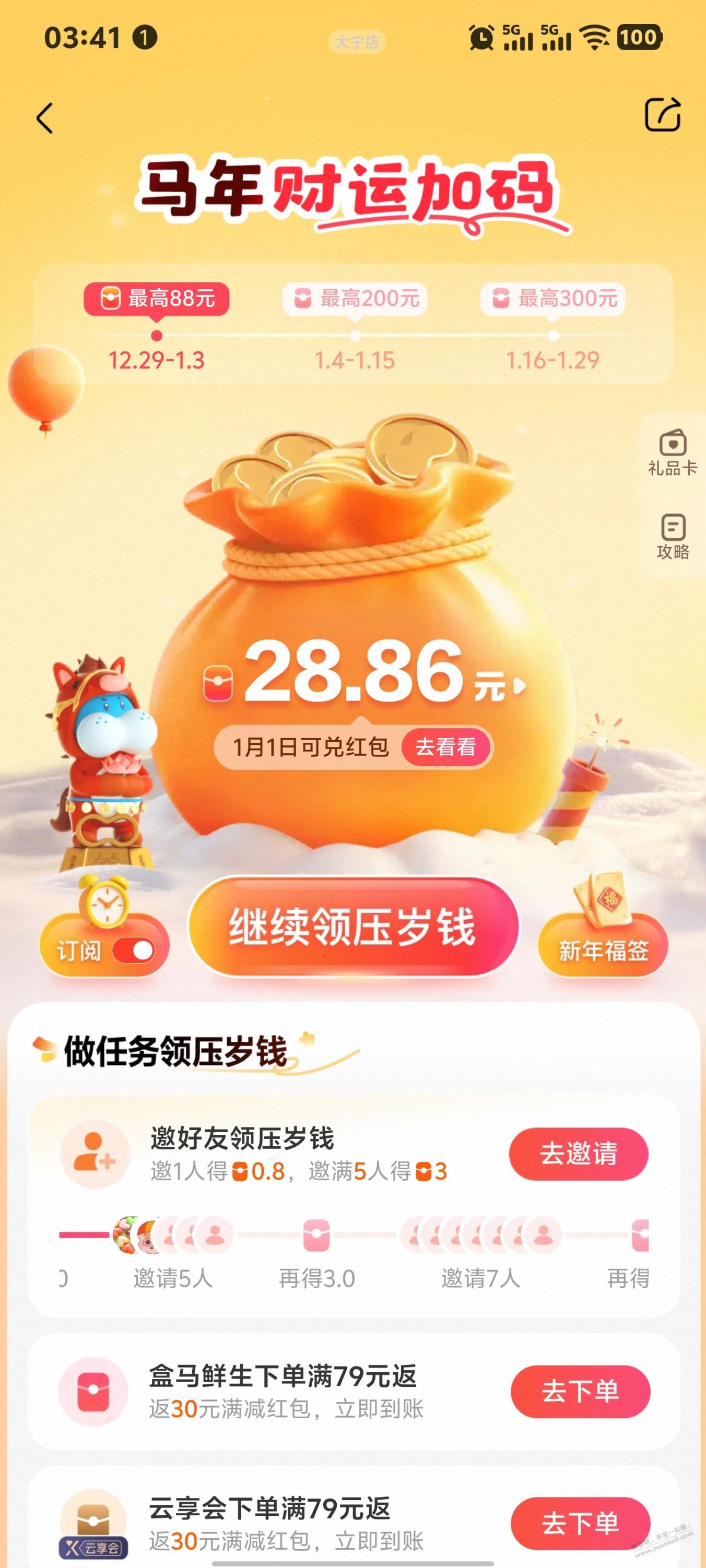Go back using the top-left arrow
The height and width of the screenshot is (1568, 706).
[x=45, y=117]
